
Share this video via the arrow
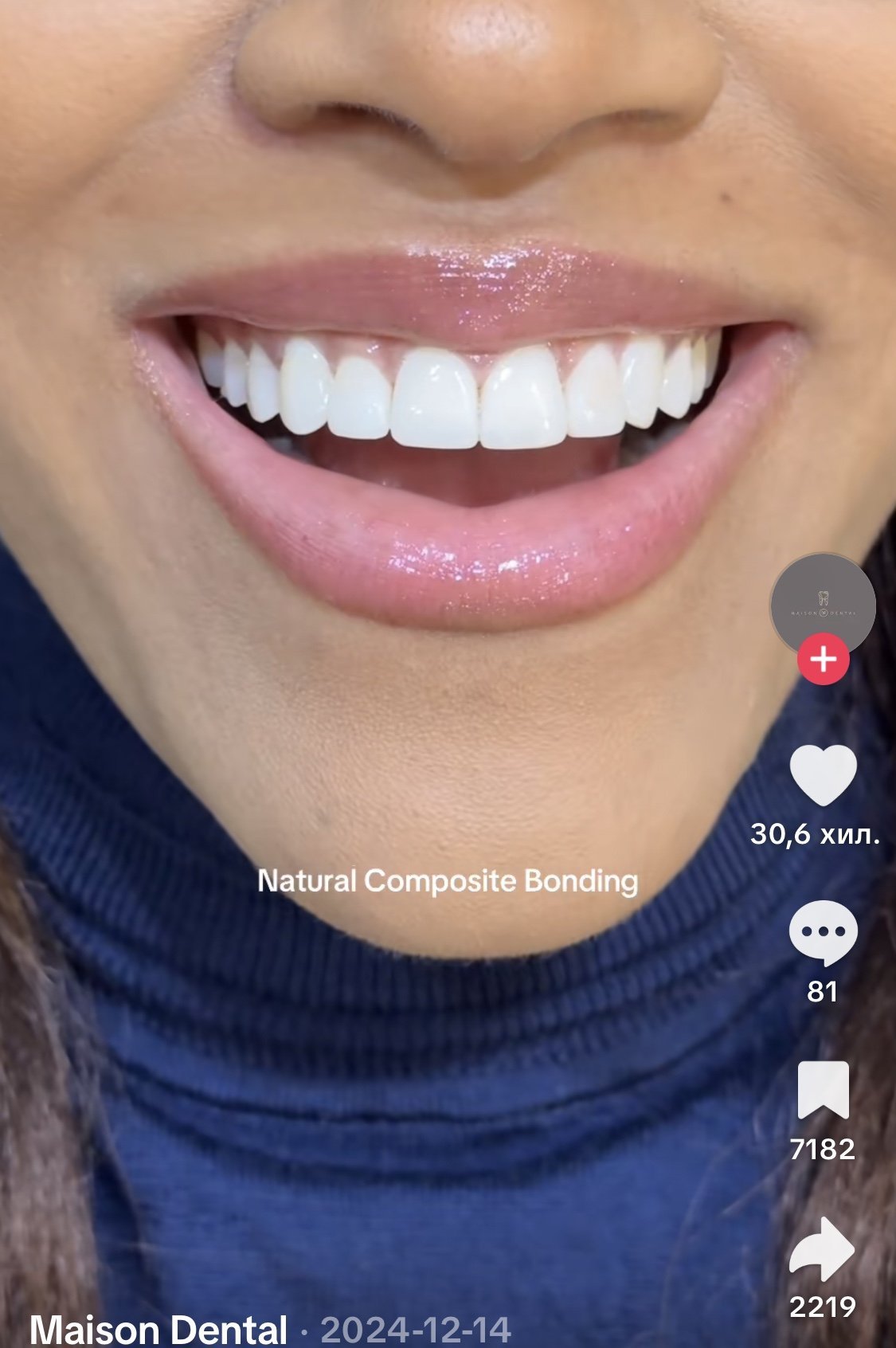tap(823, 1248)
